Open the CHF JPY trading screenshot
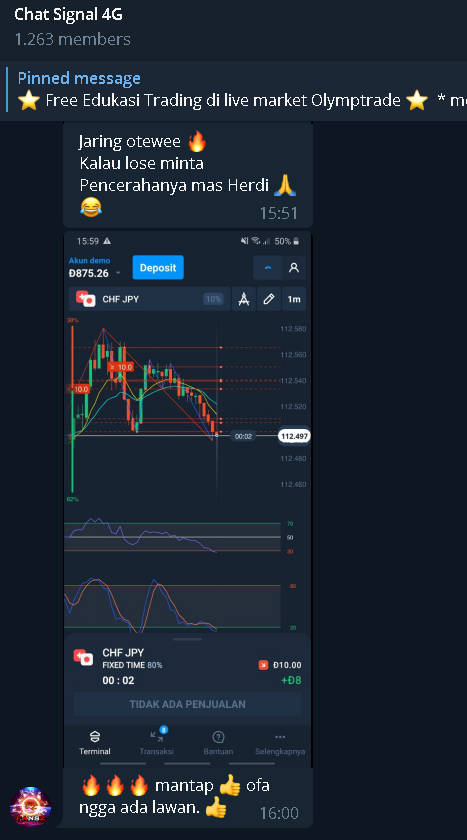 tap(187, 499)
